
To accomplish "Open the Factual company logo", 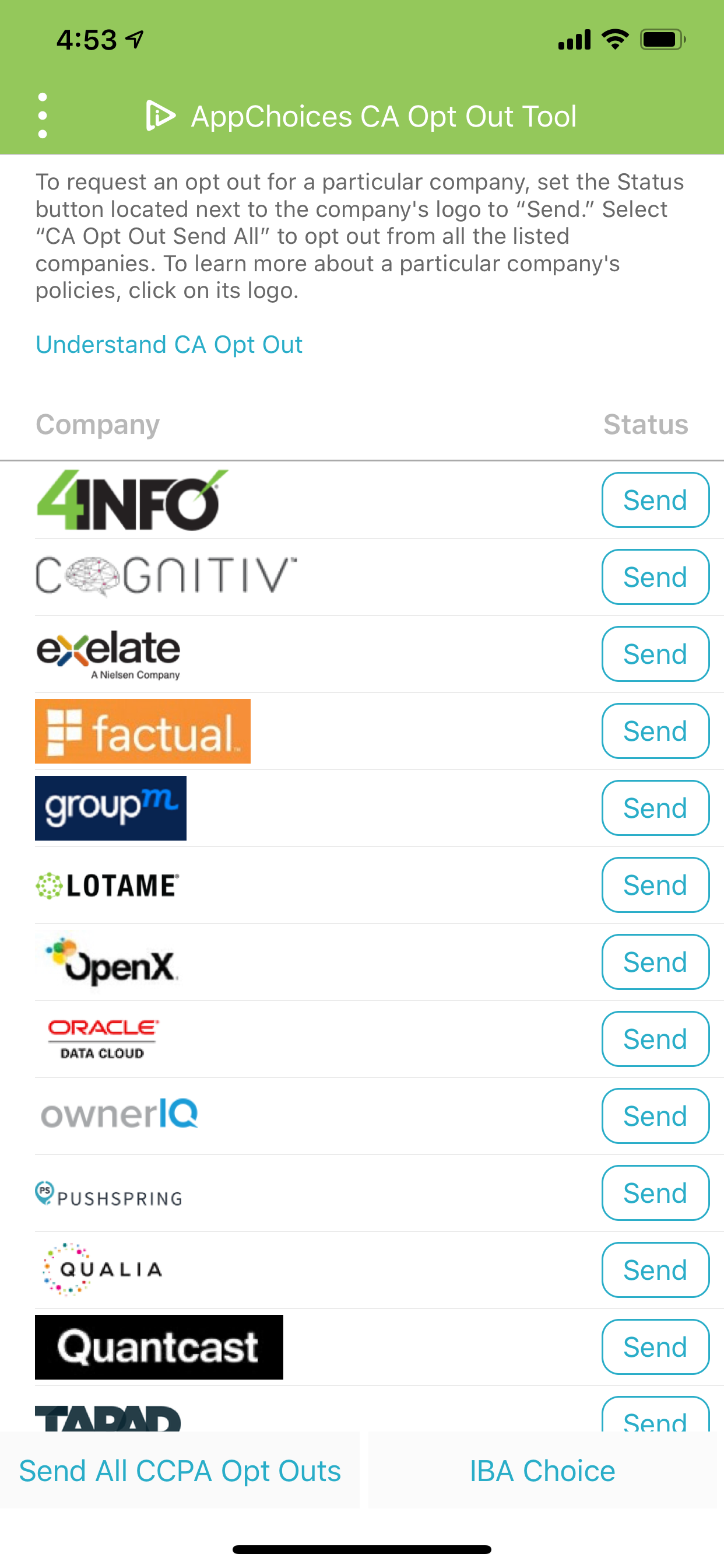I will 142,730.
